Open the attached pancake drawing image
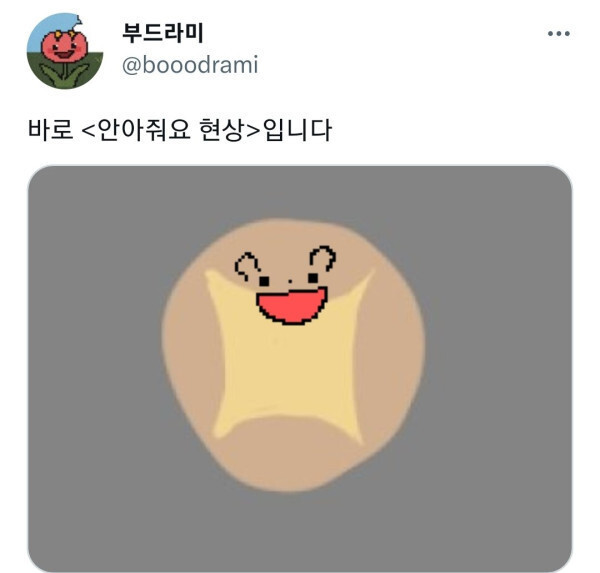This screenshot has height=573, width=600. tap(300, 368)
